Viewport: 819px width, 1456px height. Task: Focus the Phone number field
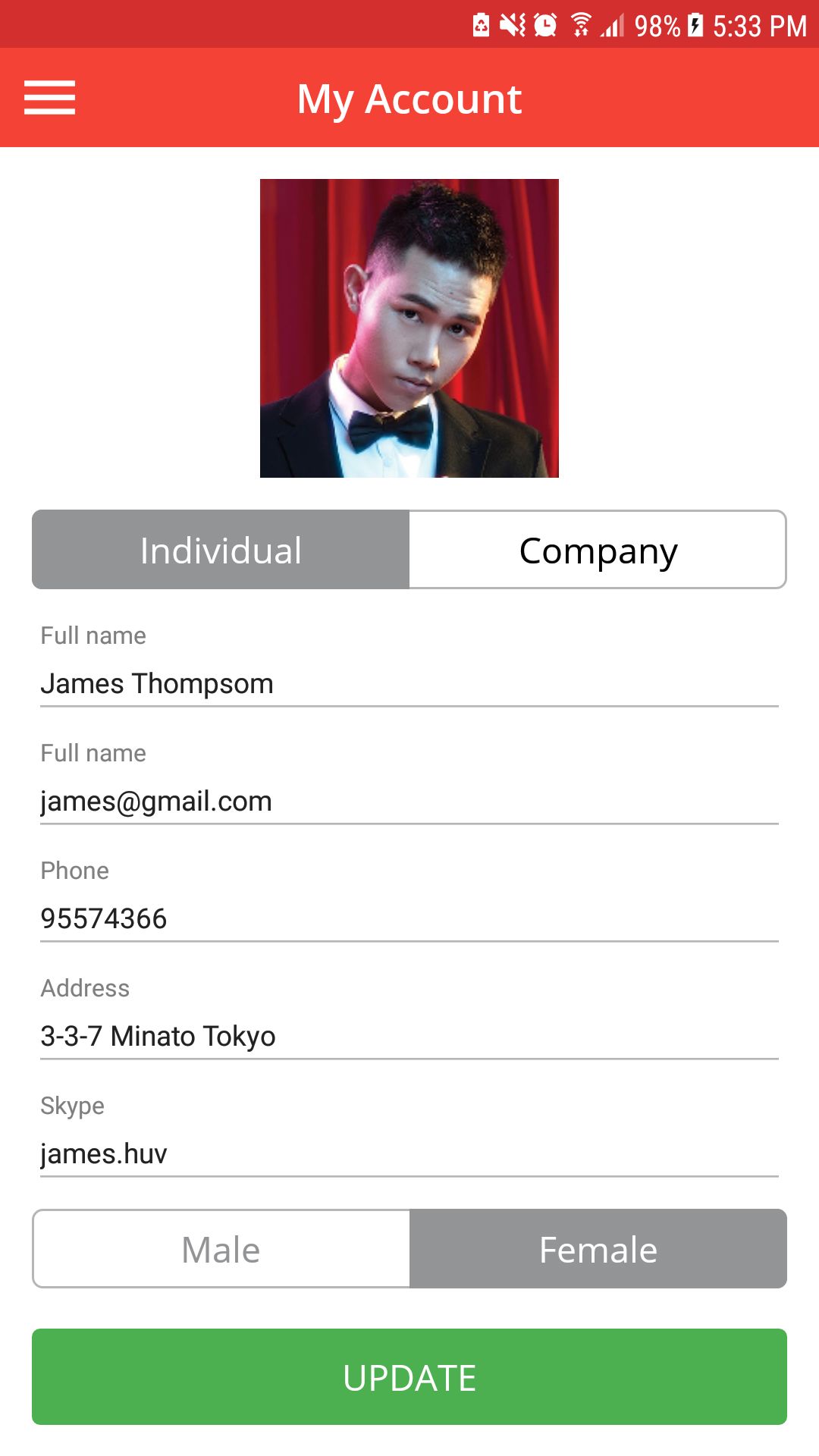(409, 919)
